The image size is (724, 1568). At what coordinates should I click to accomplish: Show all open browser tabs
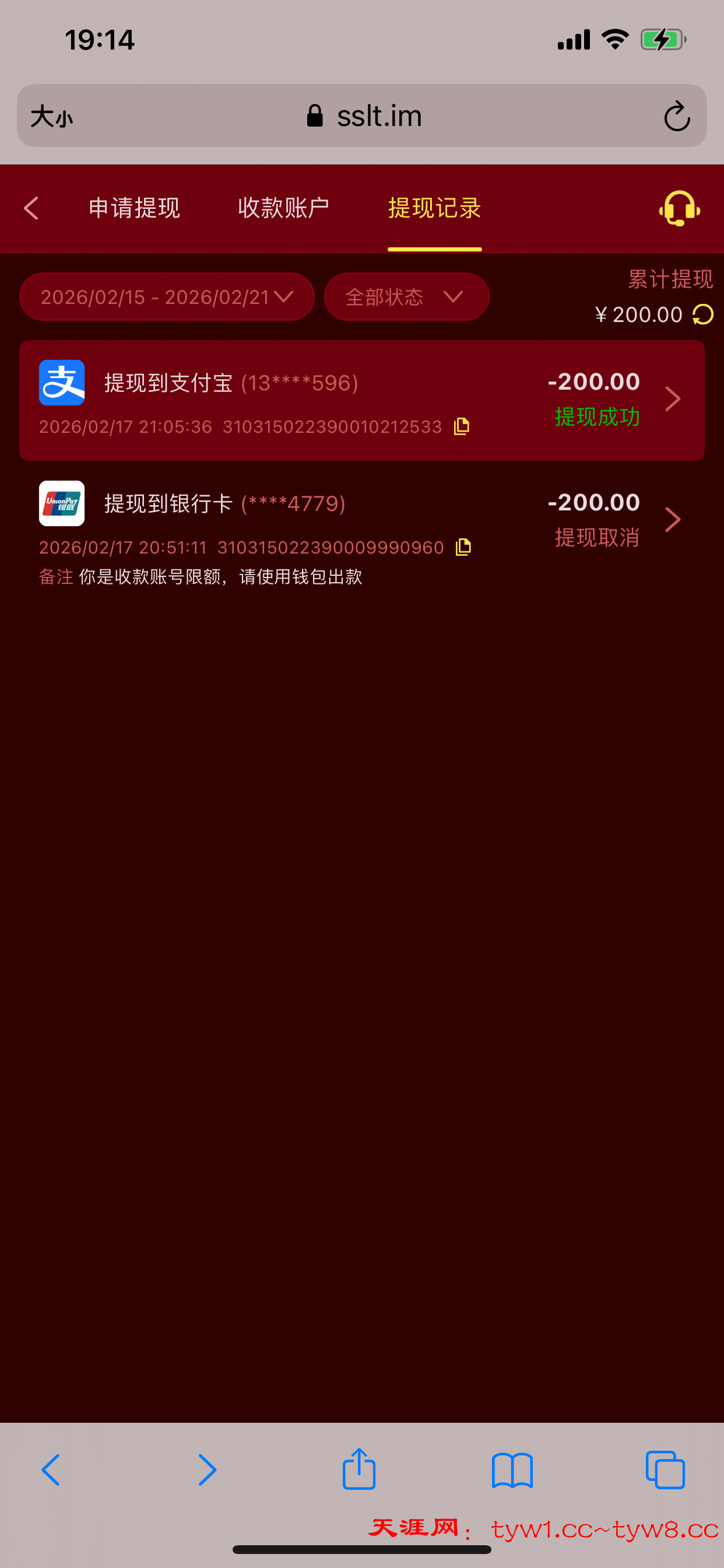[665, 1470]
